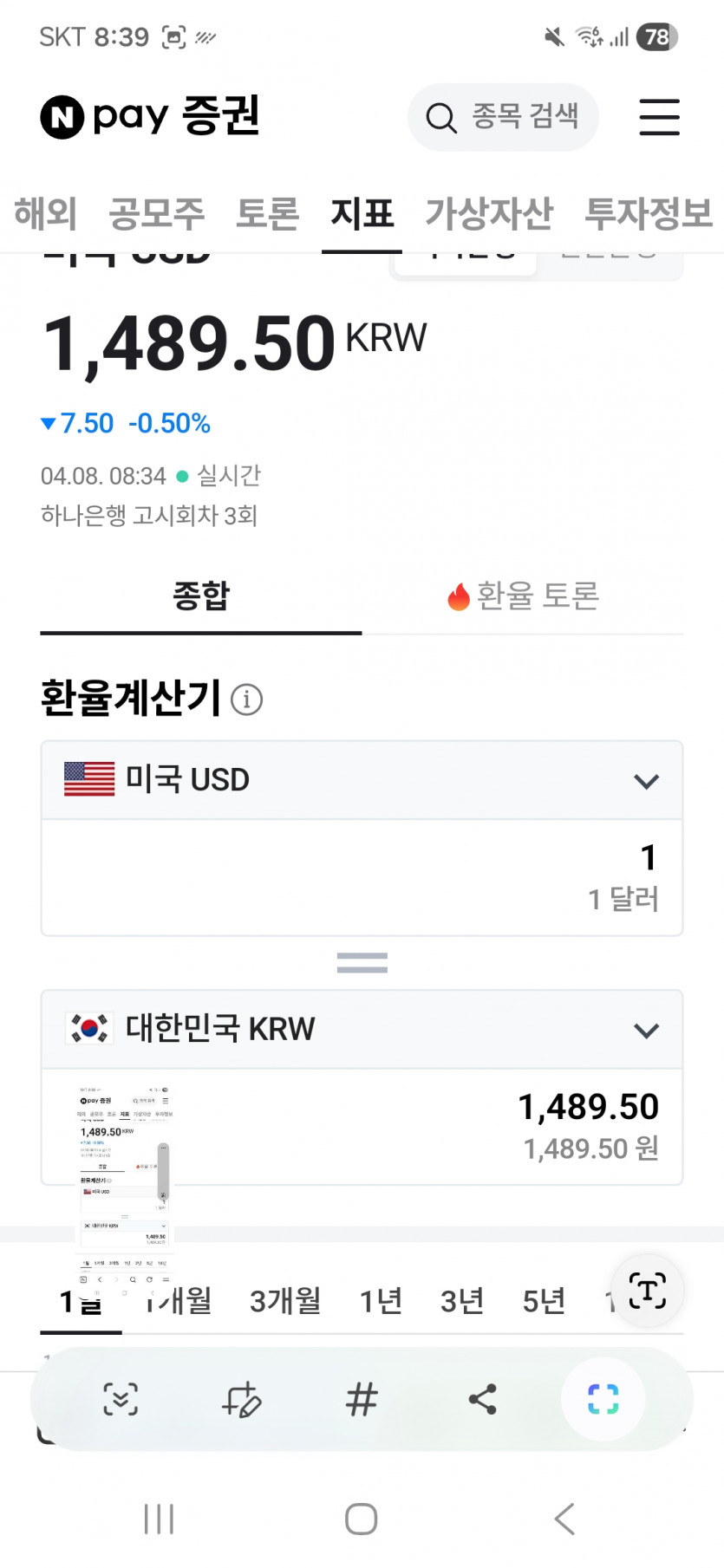This screenshot has width=724, height=1568.
Task: Select the 5년 chart period
Action: (544, 1301)
